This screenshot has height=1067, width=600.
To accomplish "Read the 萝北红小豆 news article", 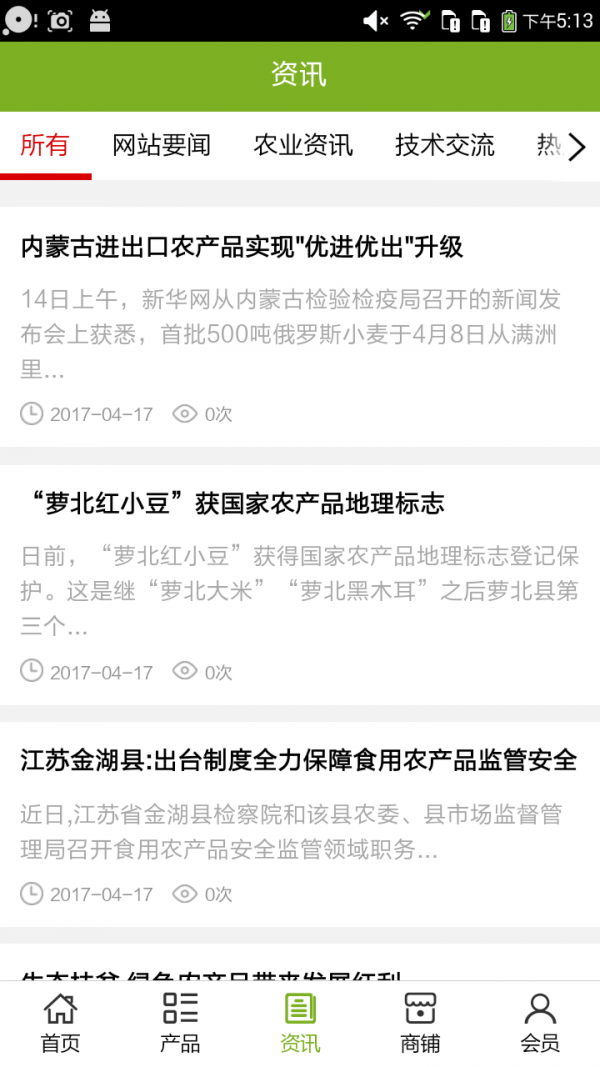I will (x=232, y=504).
